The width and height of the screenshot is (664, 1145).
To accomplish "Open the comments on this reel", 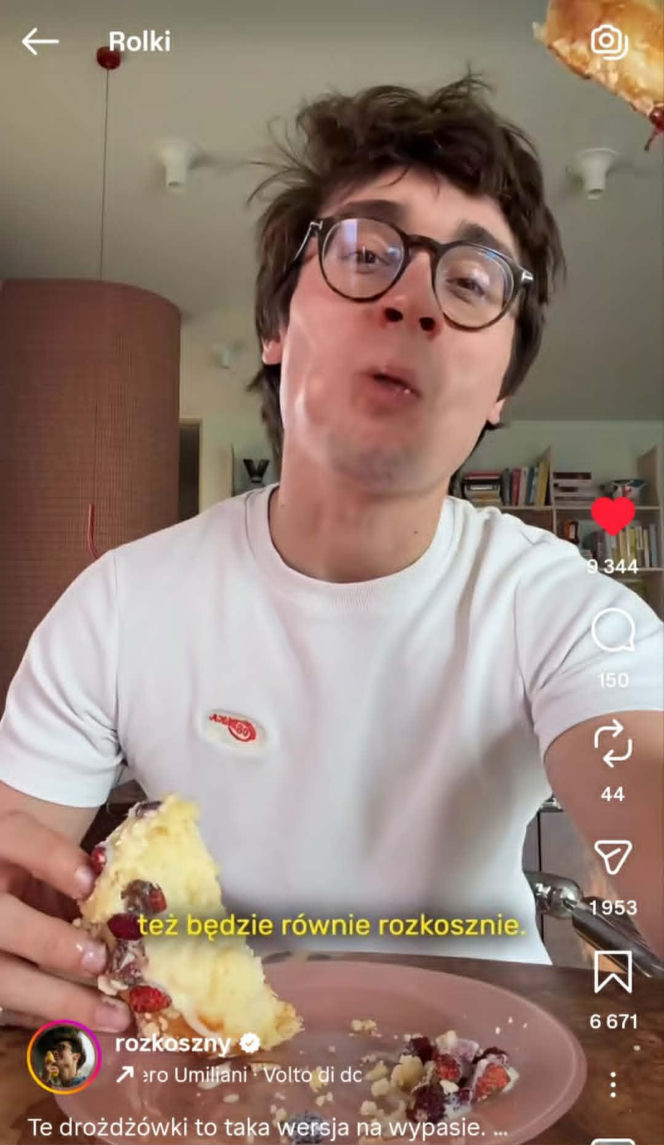I will click(x=613, y=630).
